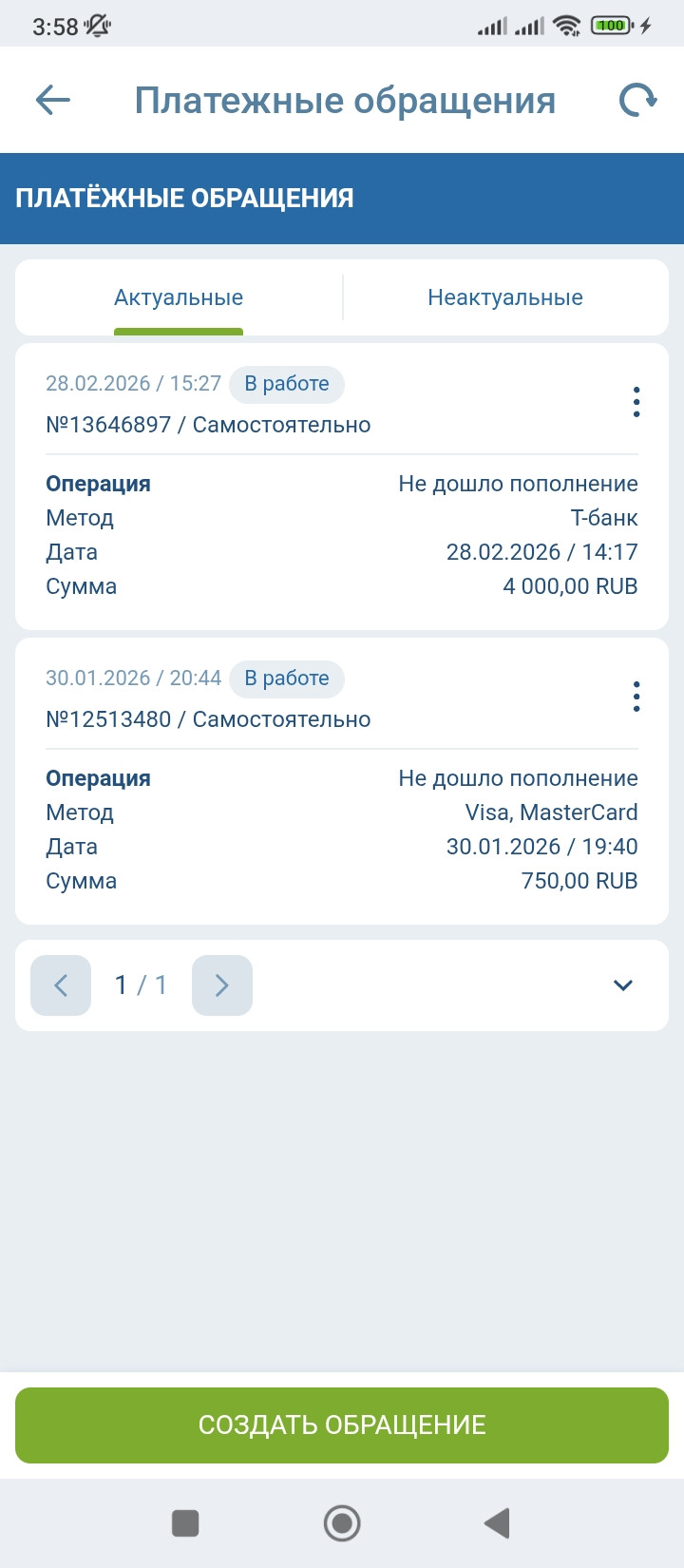Screen dimensions: 684x1568
Task: Open options menu for request №12513480
Action: click(x=636, y=697)
